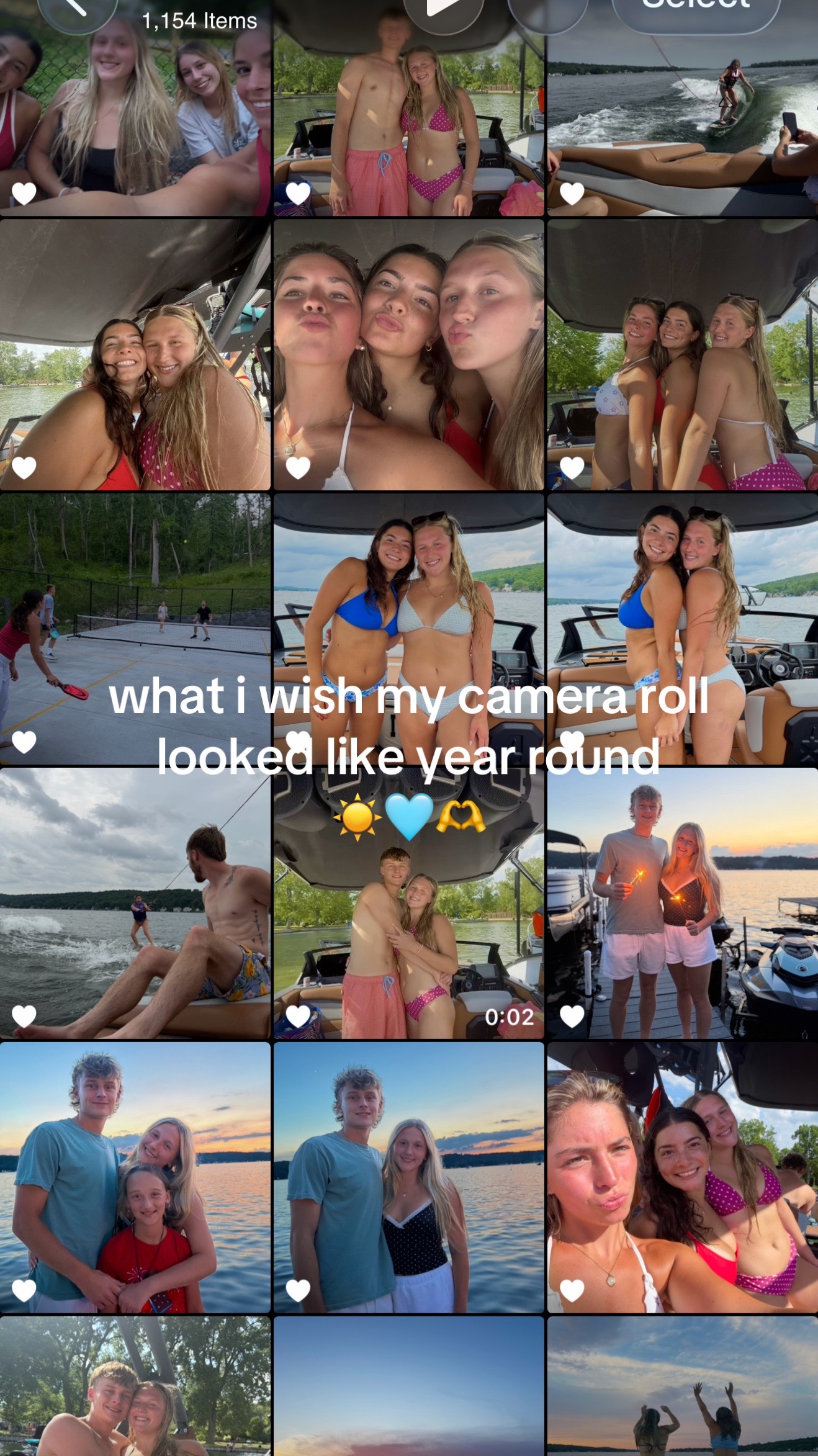This screenshot has height=1456, width=818.
Task: Go back using the top-left arrow
Action: point(78,7)
